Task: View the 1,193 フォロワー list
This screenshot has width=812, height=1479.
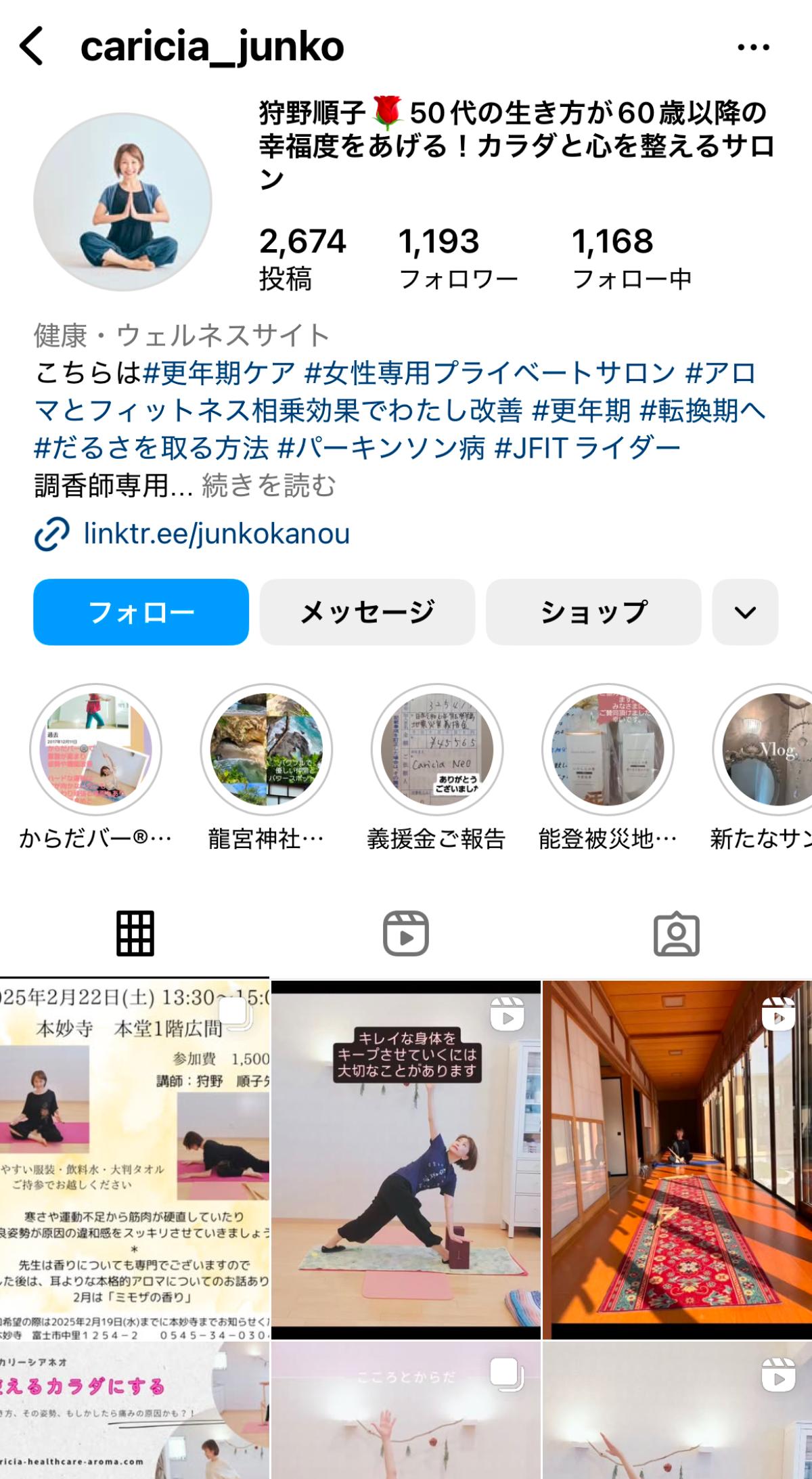Action: [458, 259]
